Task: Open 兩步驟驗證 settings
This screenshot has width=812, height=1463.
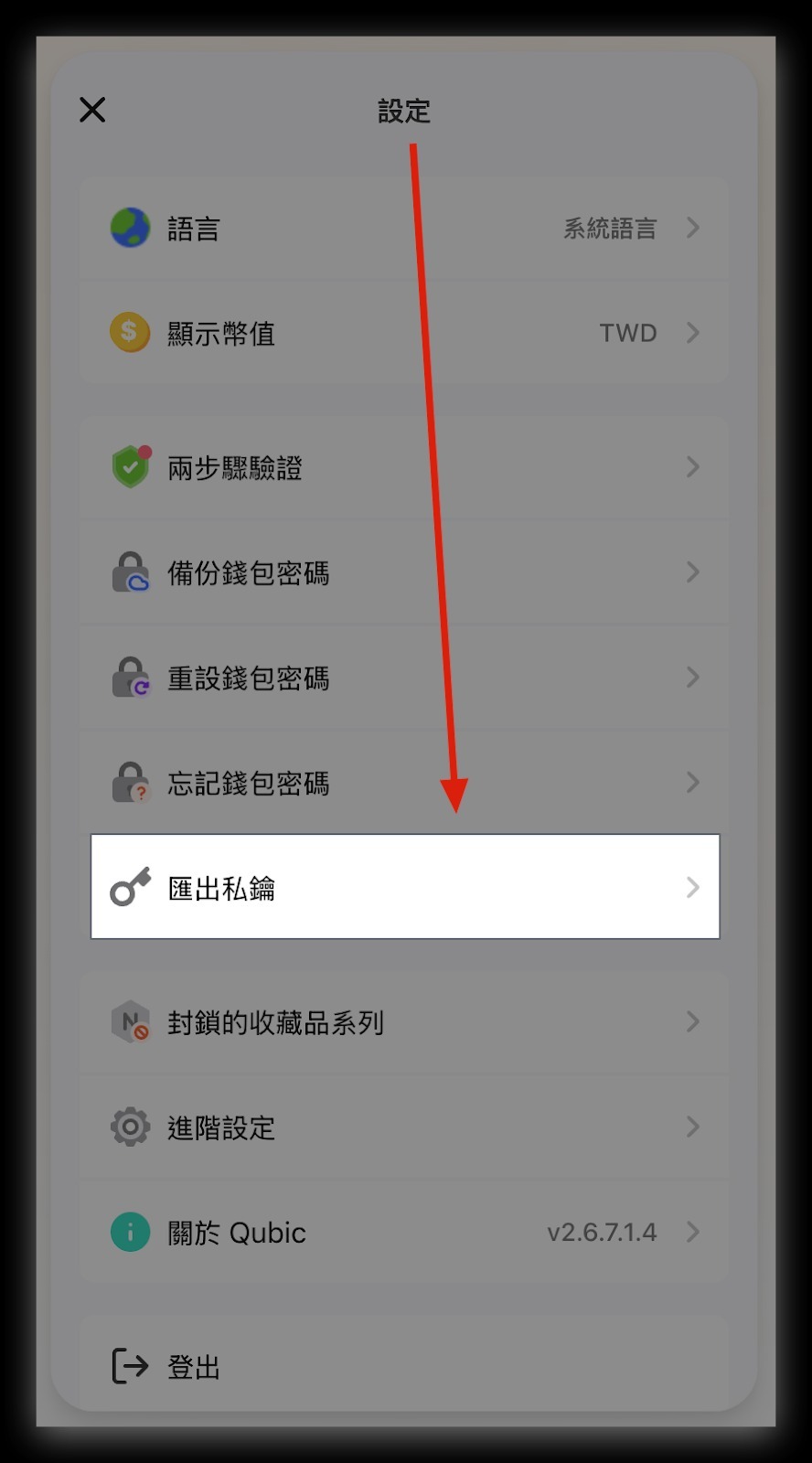Action: 404,468
